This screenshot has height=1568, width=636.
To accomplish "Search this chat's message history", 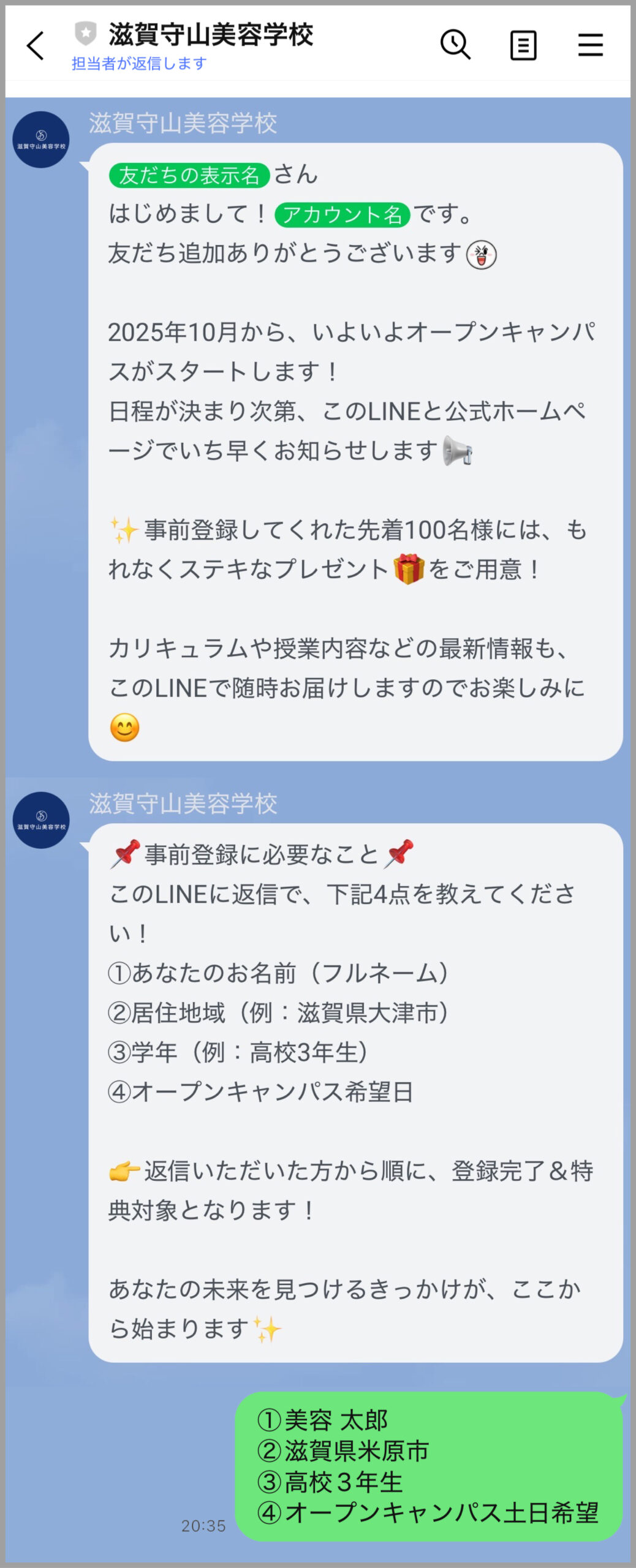I will click(x=455, y=45).
